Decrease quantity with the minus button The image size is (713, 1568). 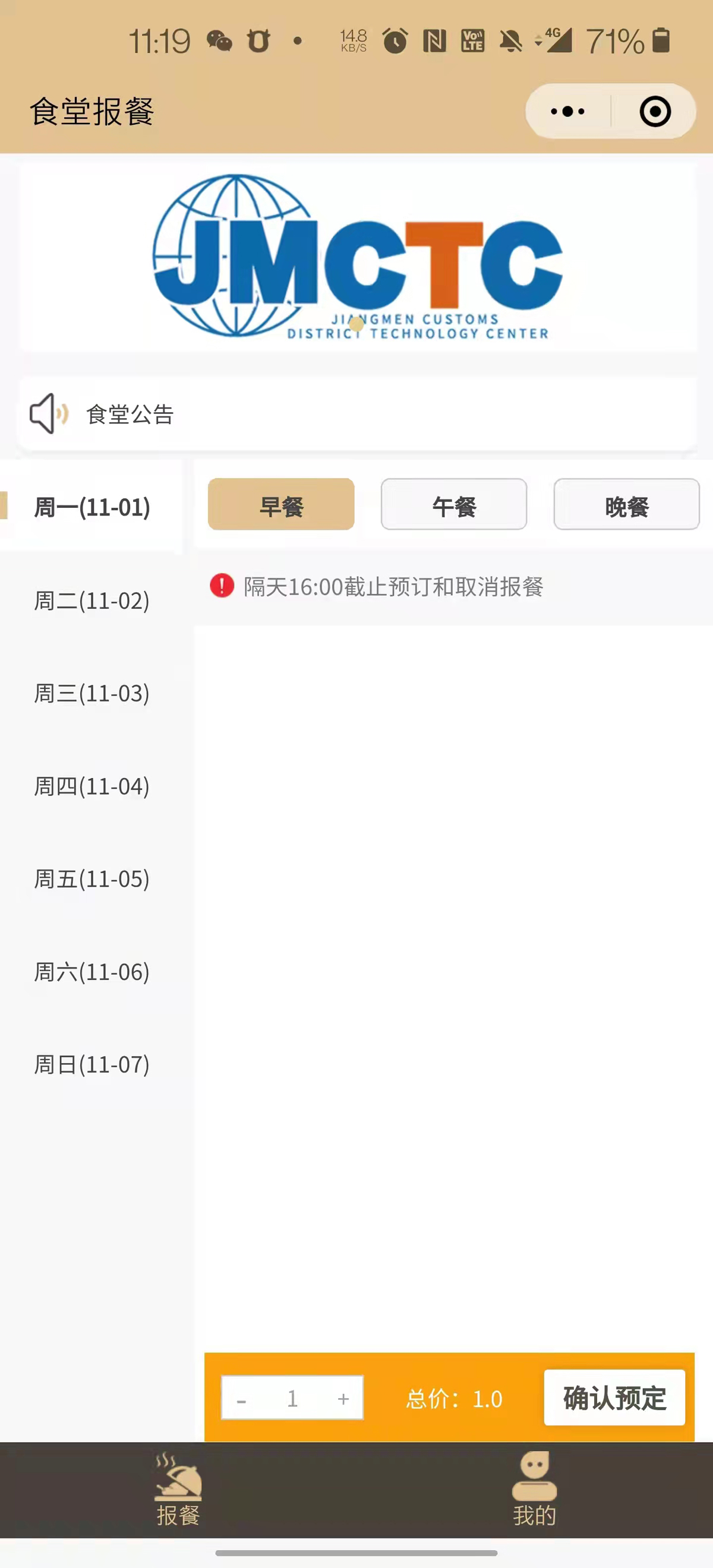pyautogui.click(x=241, y=1398)
